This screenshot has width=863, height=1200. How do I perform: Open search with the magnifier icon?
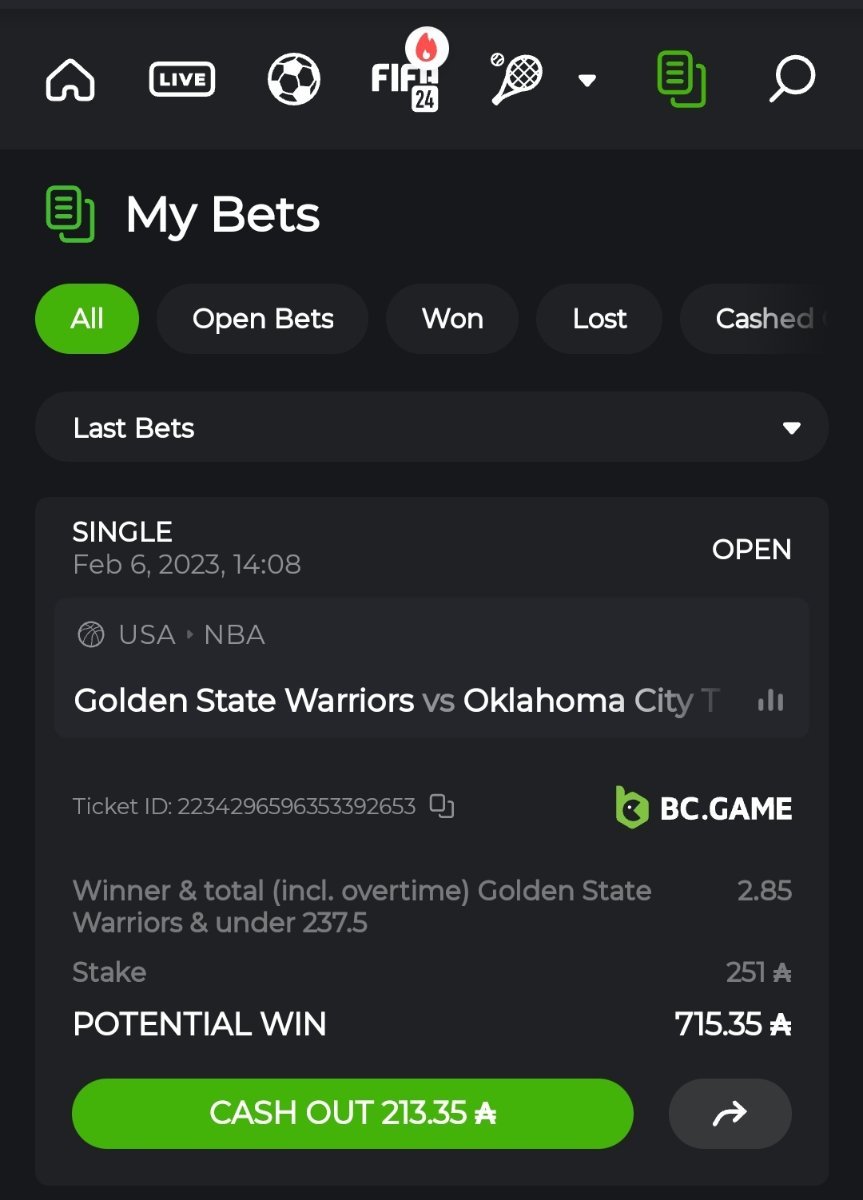[792, 80]
